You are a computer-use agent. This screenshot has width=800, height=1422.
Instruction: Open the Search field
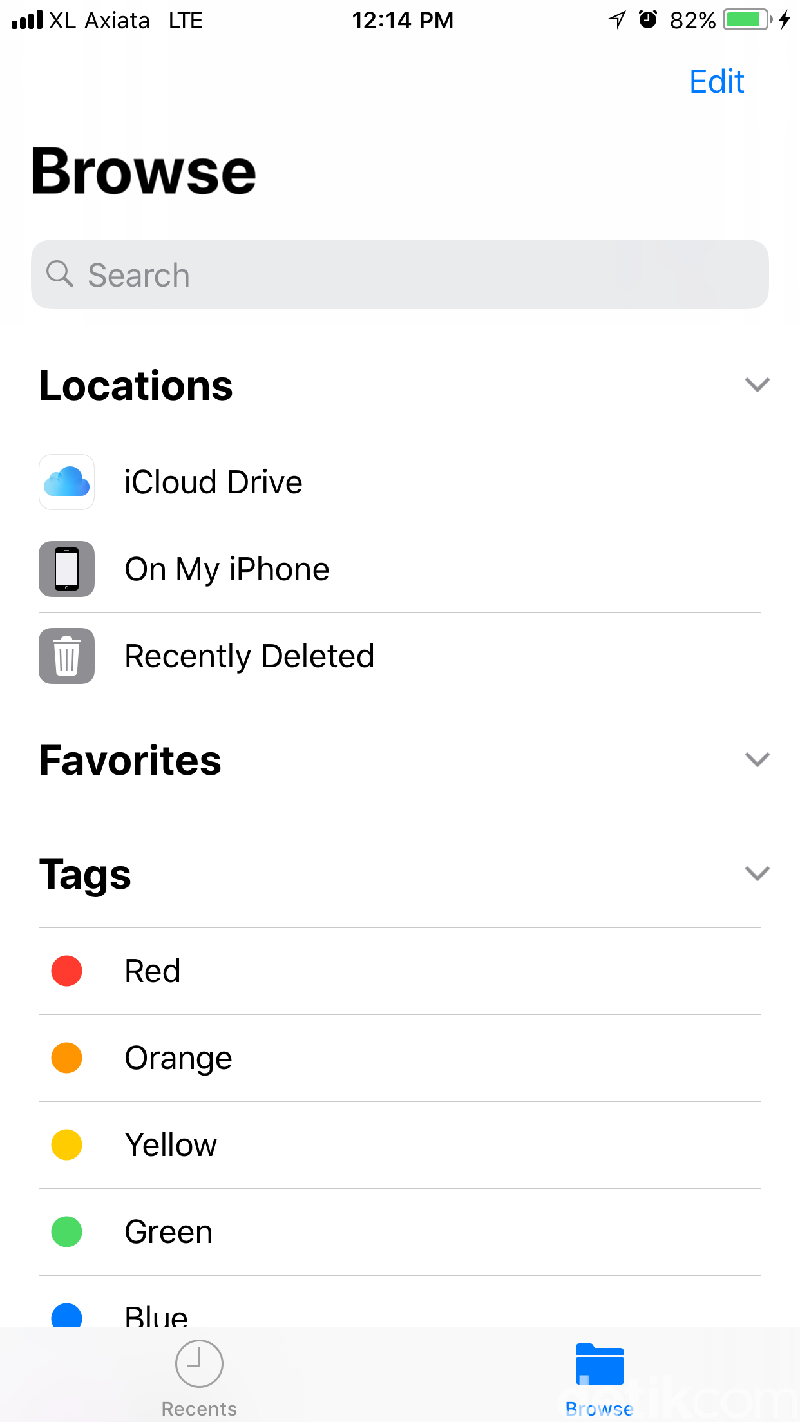click(400, 275)
